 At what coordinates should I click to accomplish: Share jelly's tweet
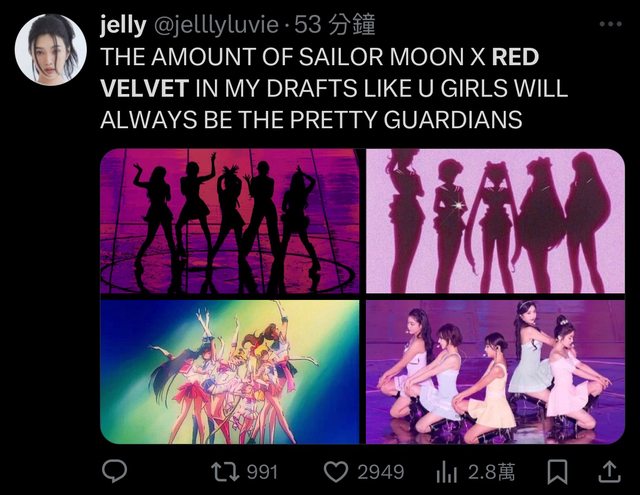point(608,471)
